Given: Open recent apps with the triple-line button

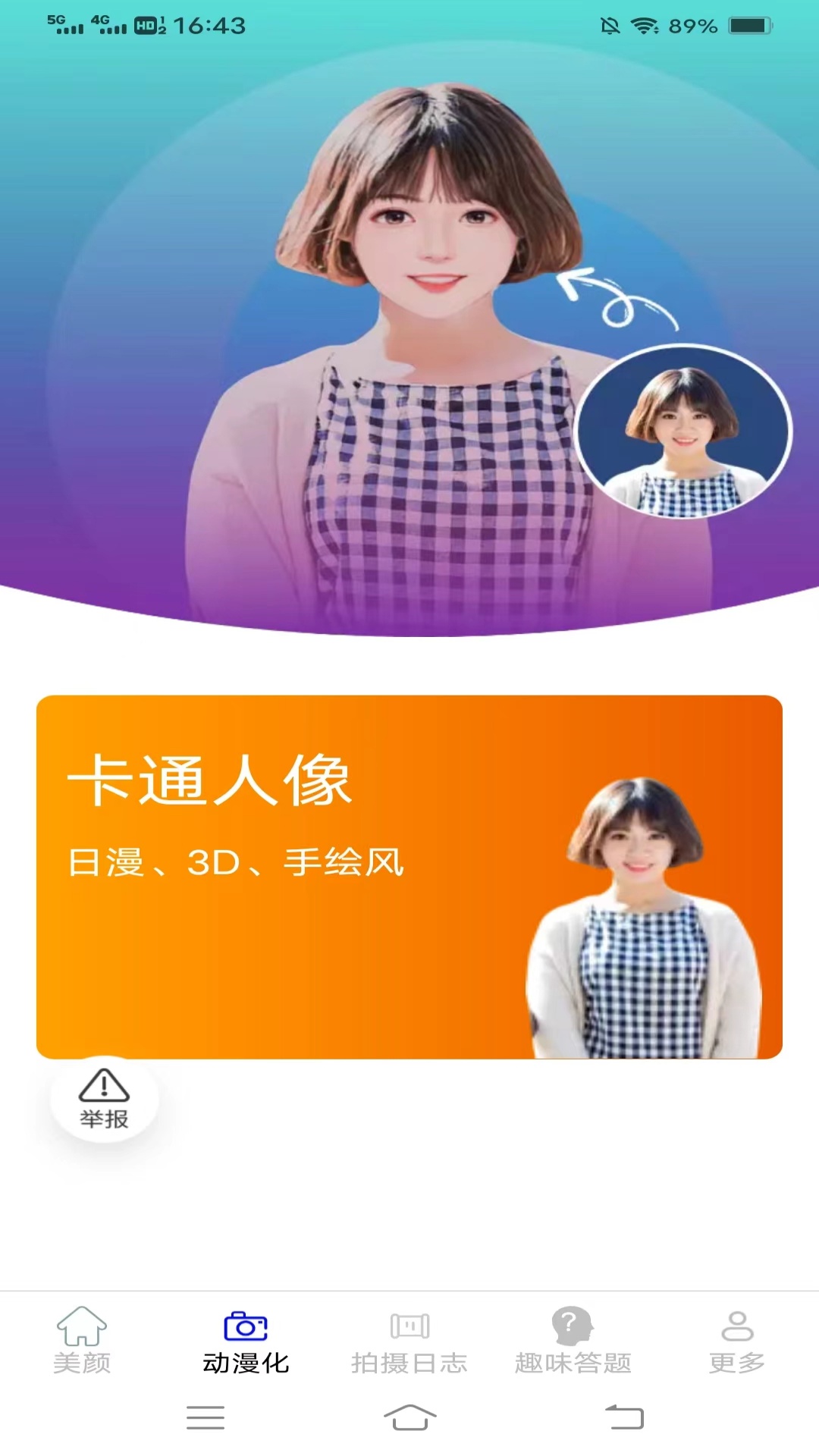Looking at the screenshot, I should [205, 1419].
